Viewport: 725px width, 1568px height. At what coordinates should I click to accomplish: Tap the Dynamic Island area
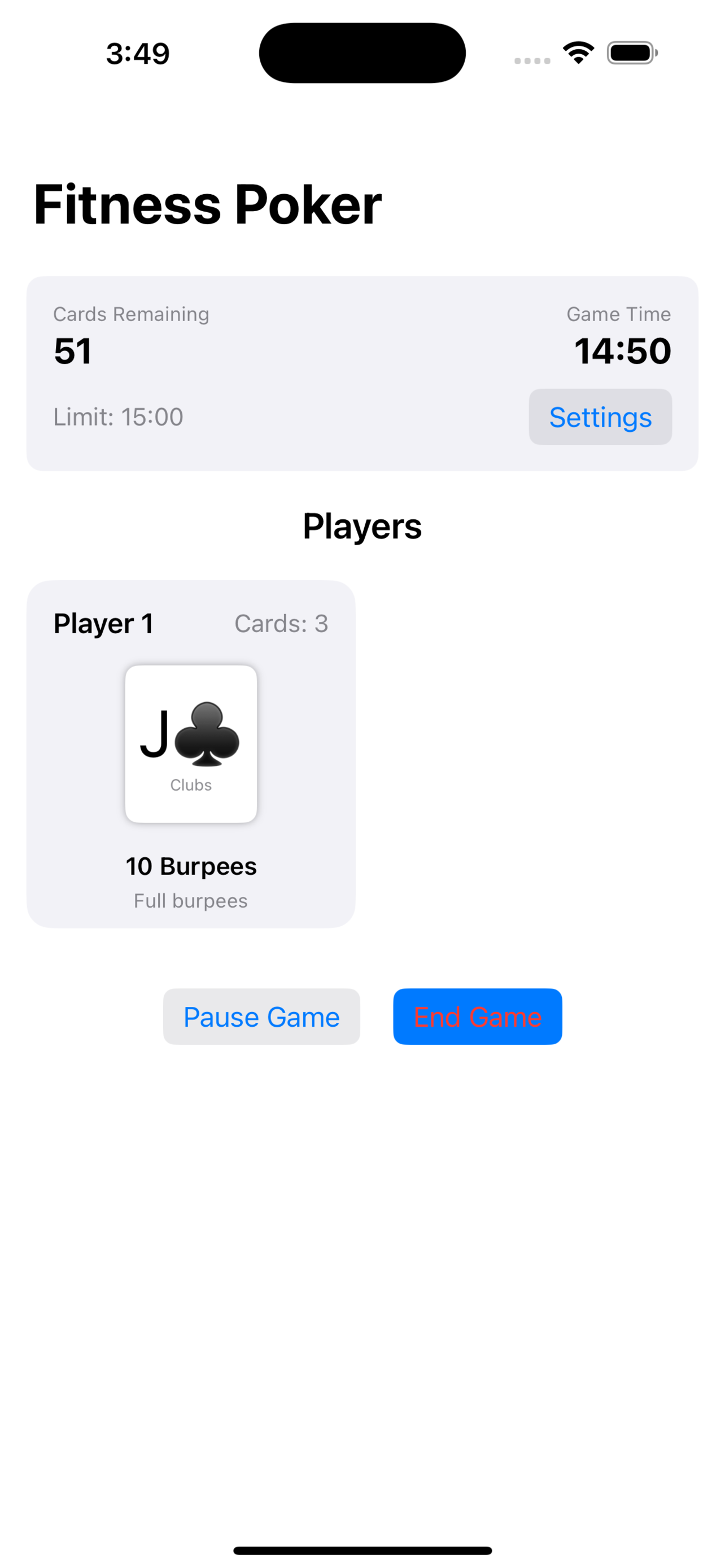(361, 52)
